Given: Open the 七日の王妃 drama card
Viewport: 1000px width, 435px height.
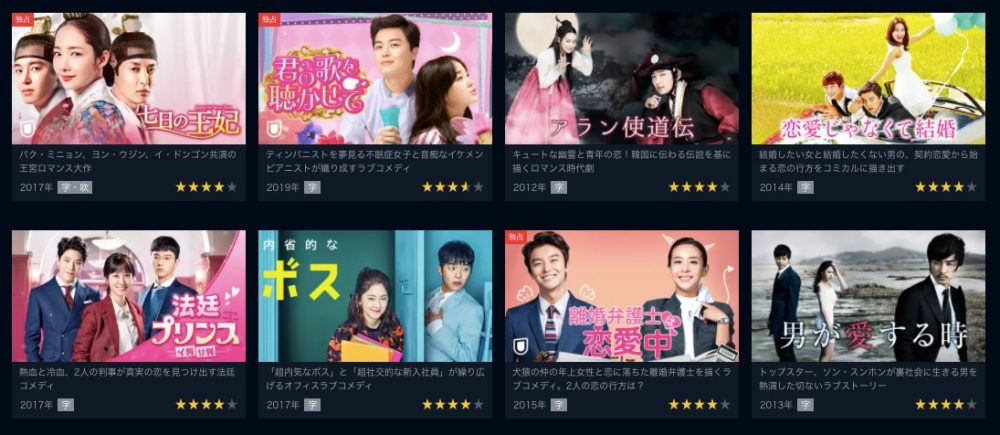Looking at the screenshot, I should [x=128, y=79].
